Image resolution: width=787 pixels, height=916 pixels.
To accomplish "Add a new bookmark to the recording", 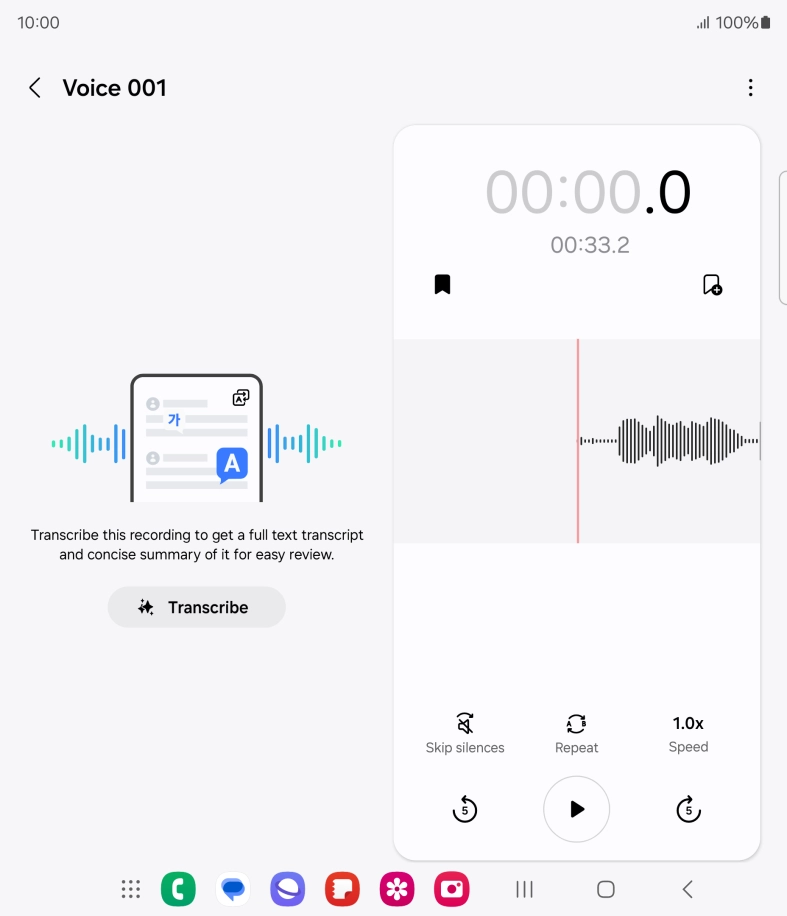I will 712,284.
